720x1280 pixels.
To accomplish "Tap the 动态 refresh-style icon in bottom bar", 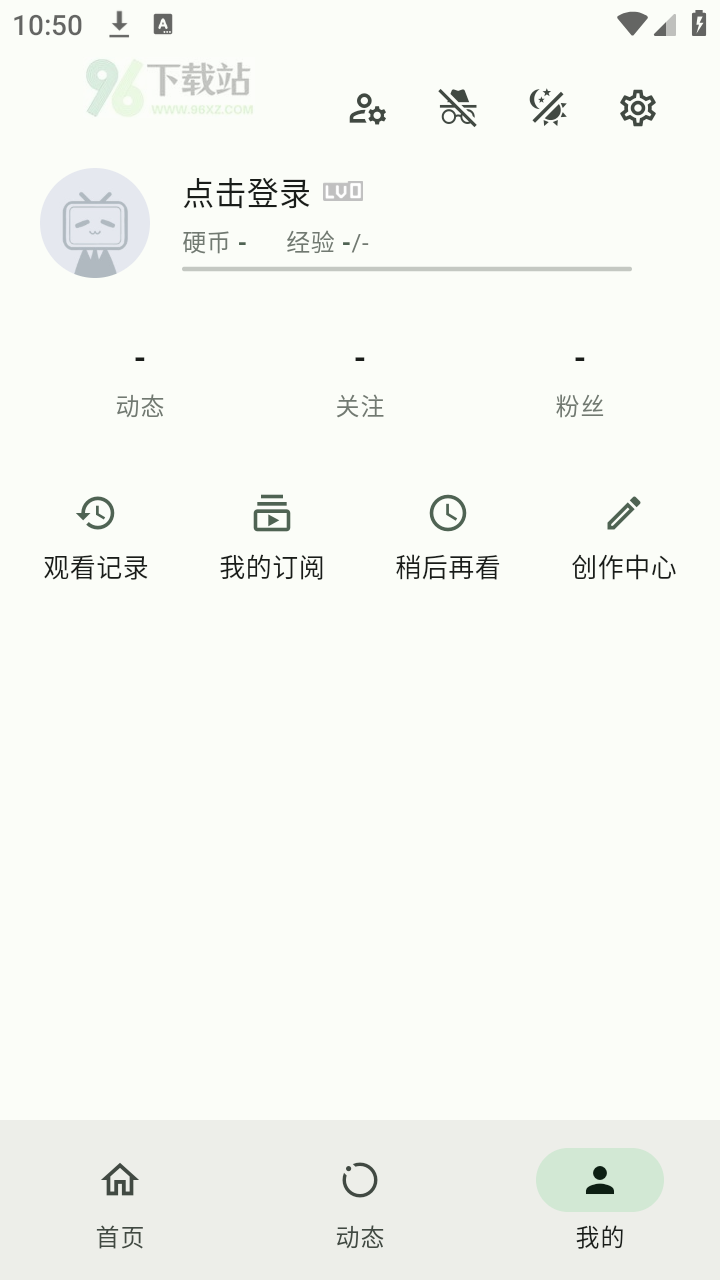I will click(359, 1180).
